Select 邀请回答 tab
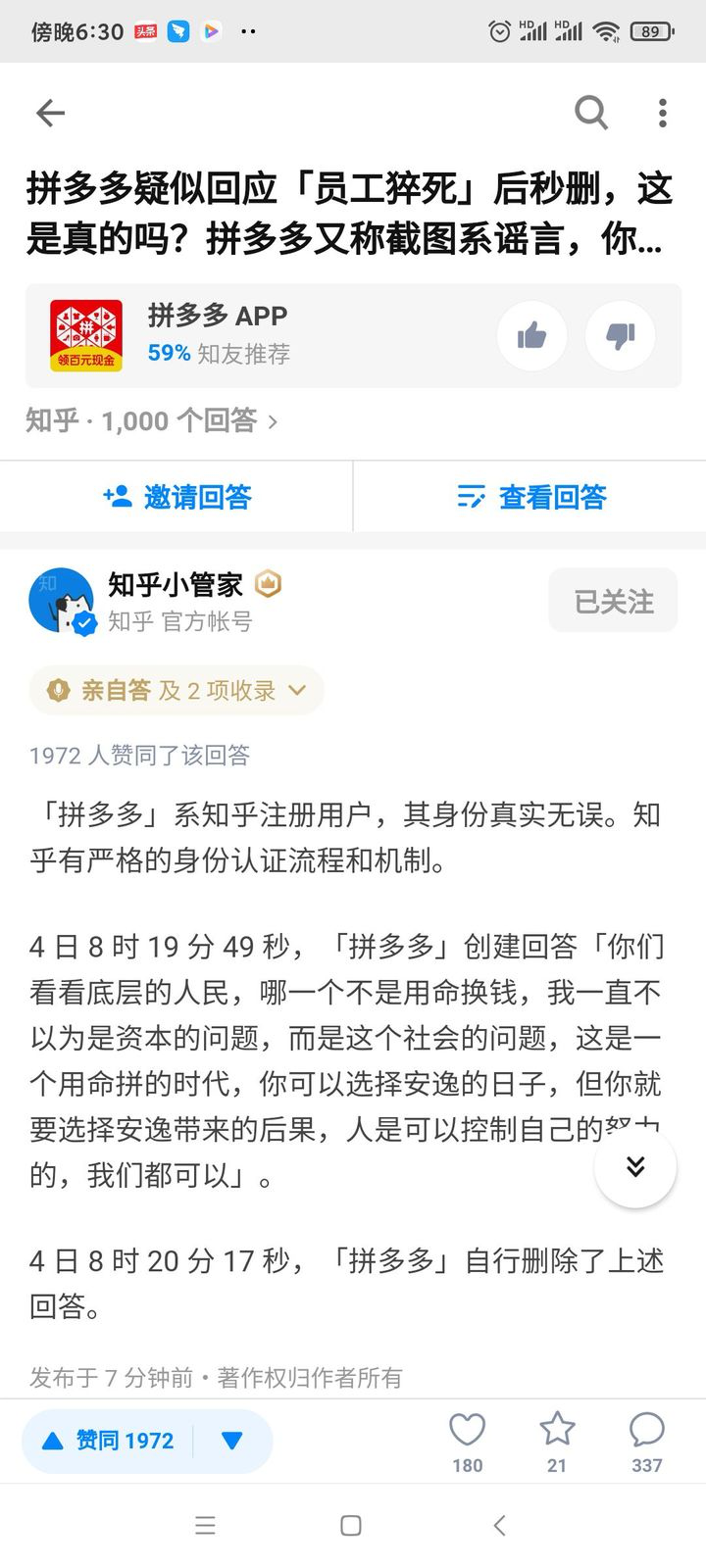Image resolution: width=706 pixels, height=1568 pixels. (x=176, y=497)
